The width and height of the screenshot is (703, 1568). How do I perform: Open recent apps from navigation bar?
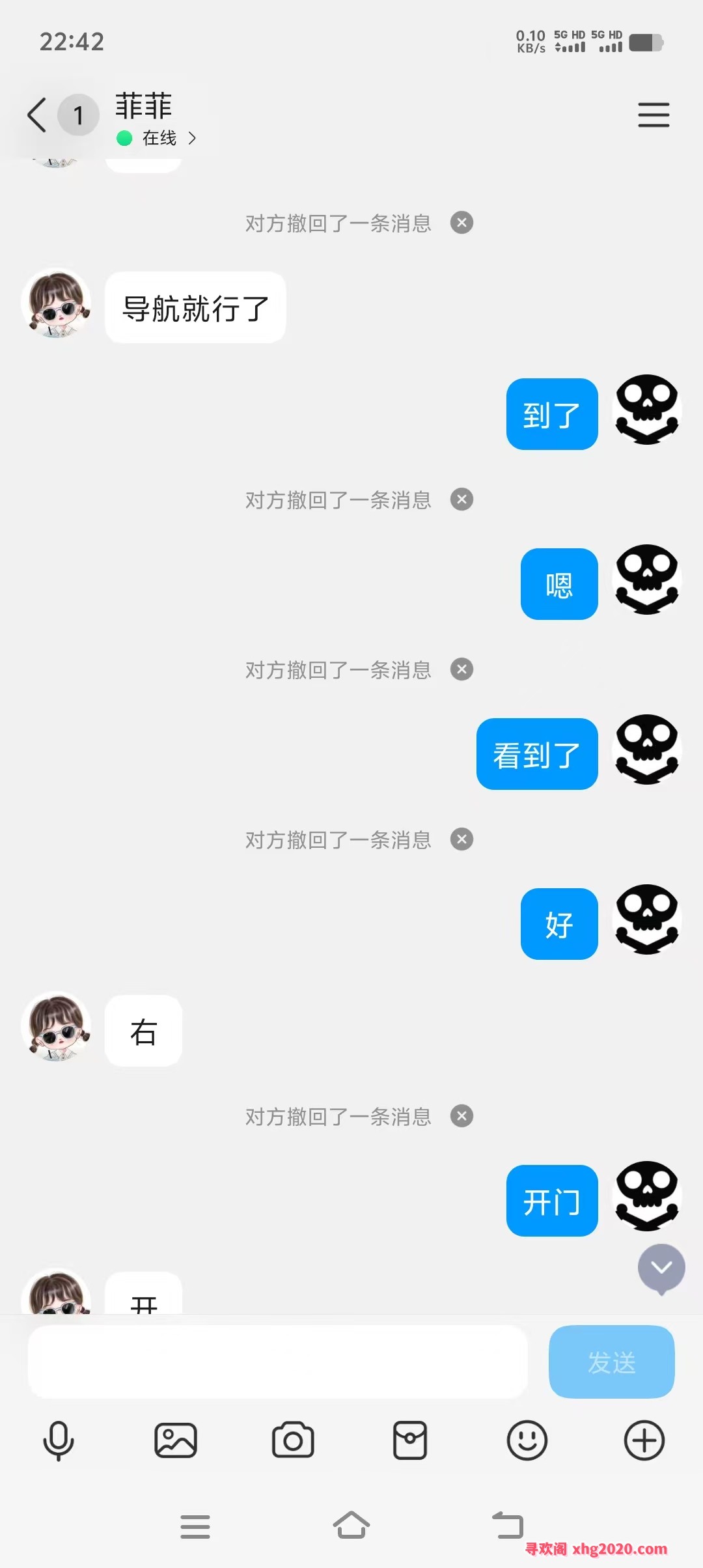pyautogui.click(x=195, y=1526)
